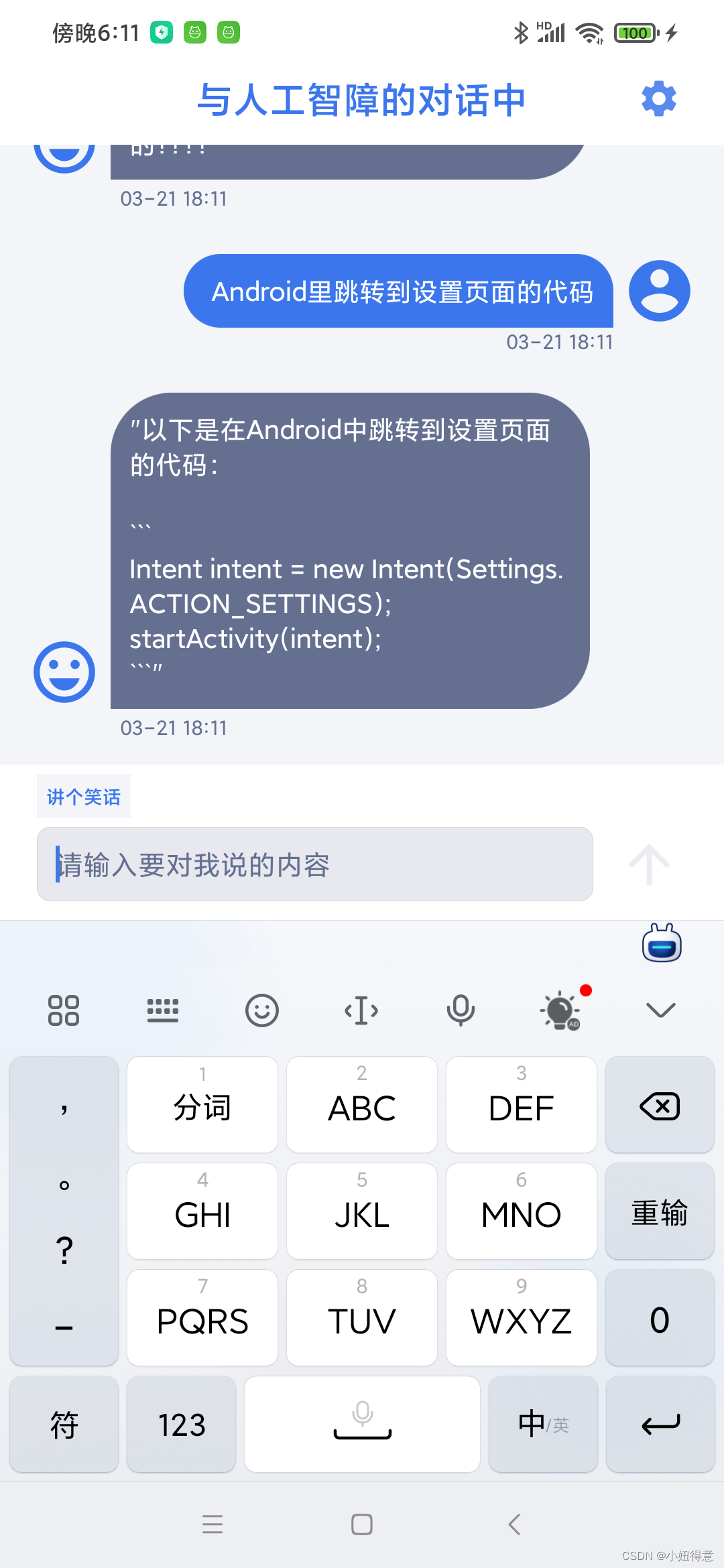Toggle 中/英 language key

(x=544, y=1424)
